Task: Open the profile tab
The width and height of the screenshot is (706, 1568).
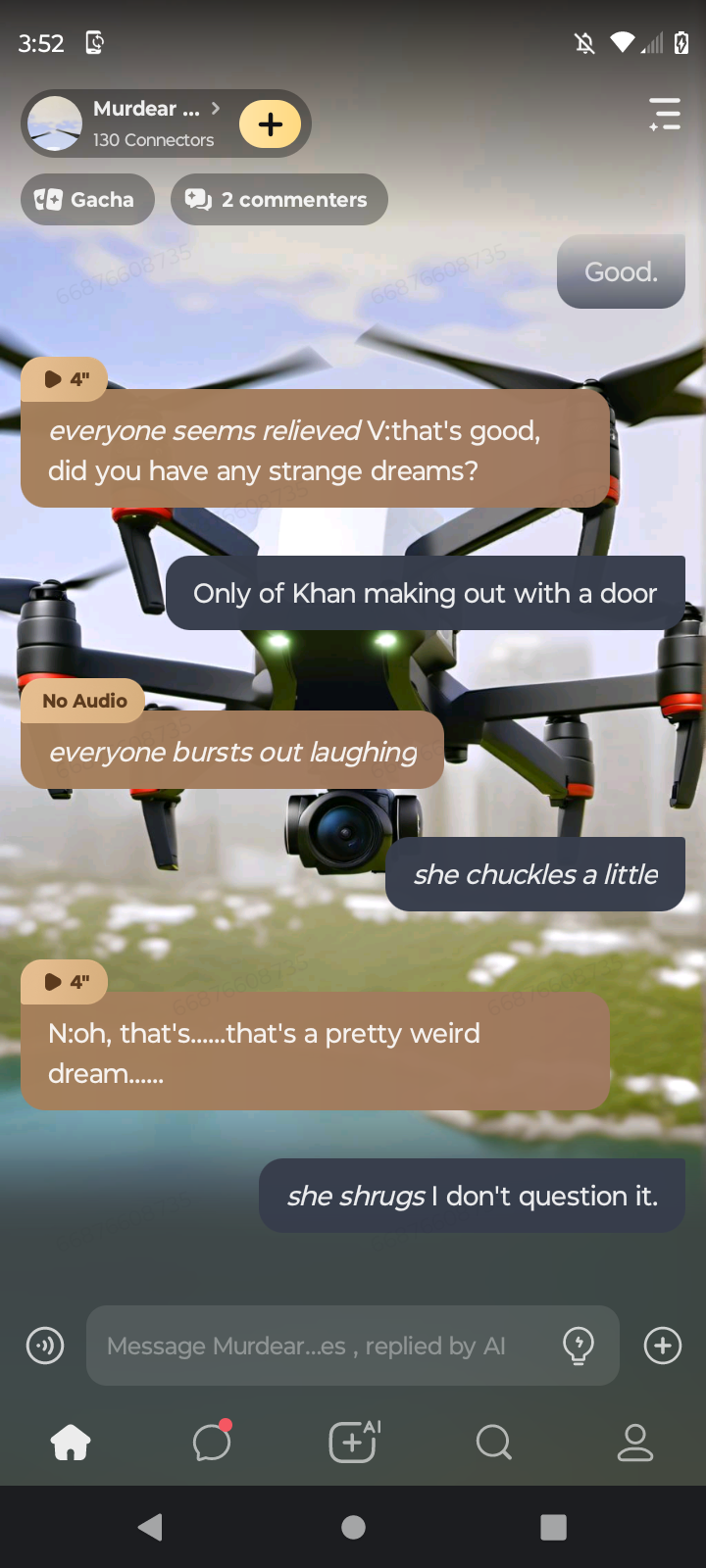Action: (x=635, y=1443)
